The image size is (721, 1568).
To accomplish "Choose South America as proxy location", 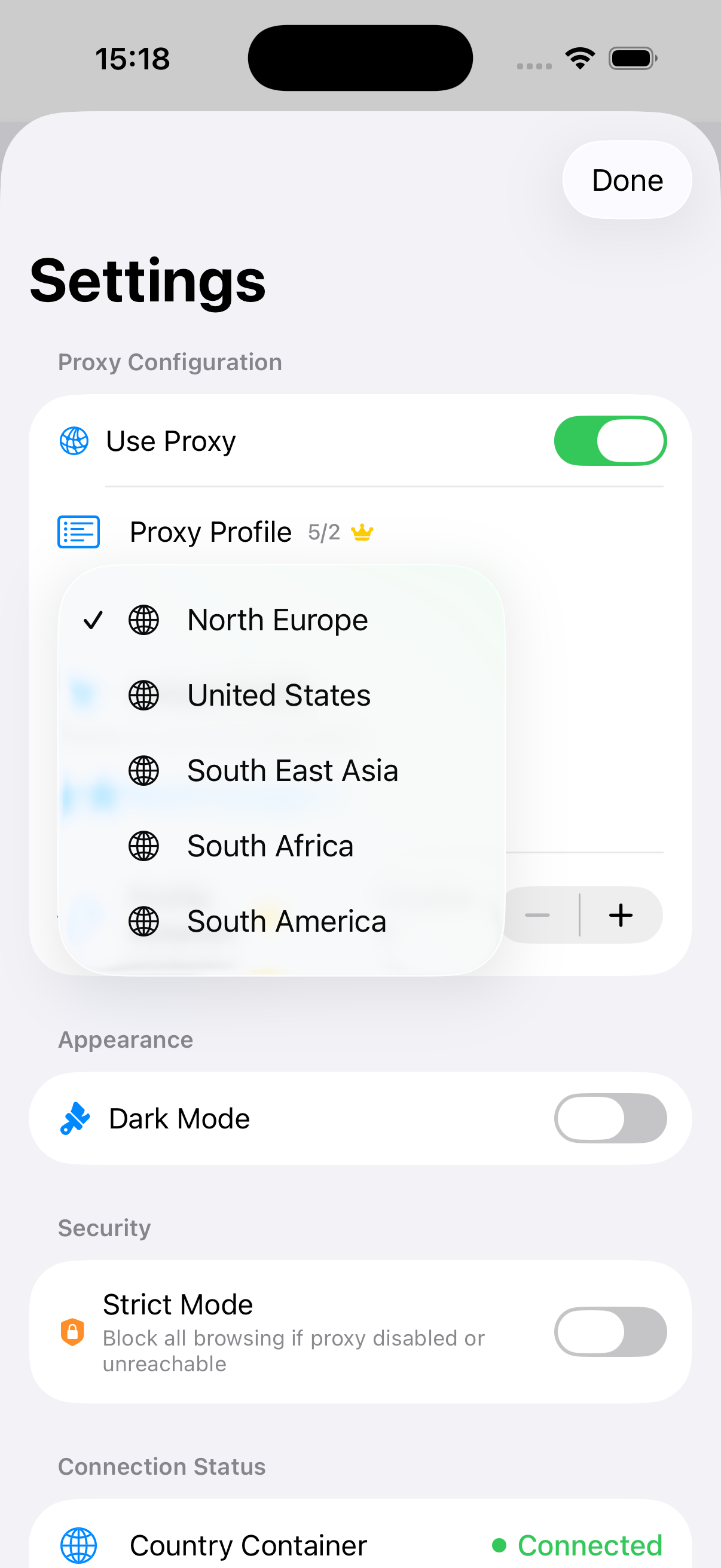I will coord(286,921).
